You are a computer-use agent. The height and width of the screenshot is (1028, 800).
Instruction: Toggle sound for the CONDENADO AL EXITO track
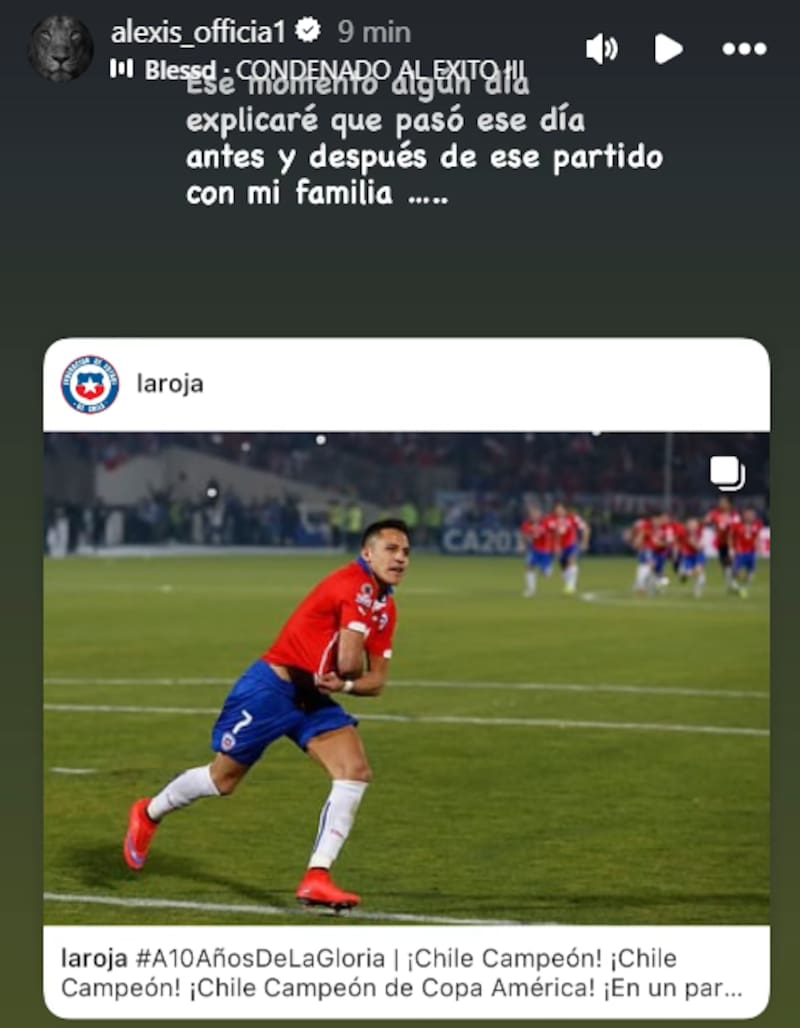601,47
